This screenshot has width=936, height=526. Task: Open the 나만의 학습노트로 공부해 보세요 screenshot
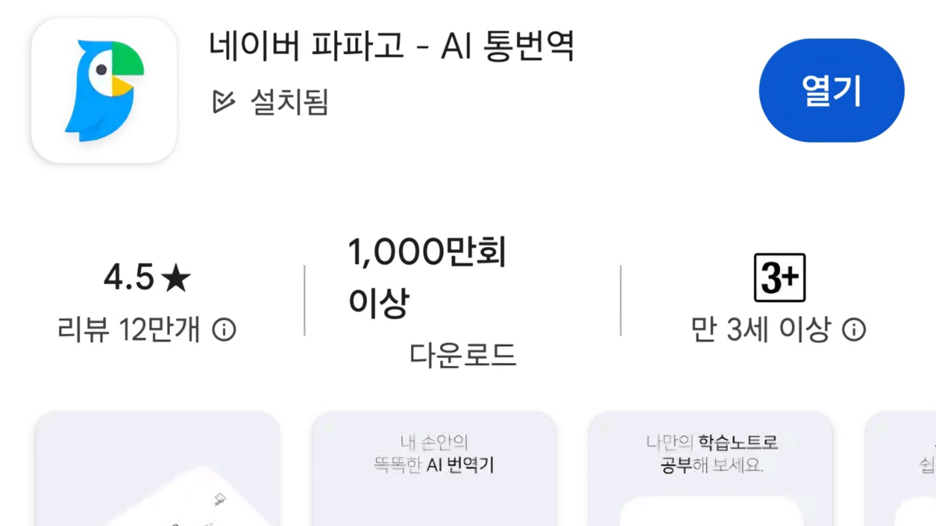710,470
